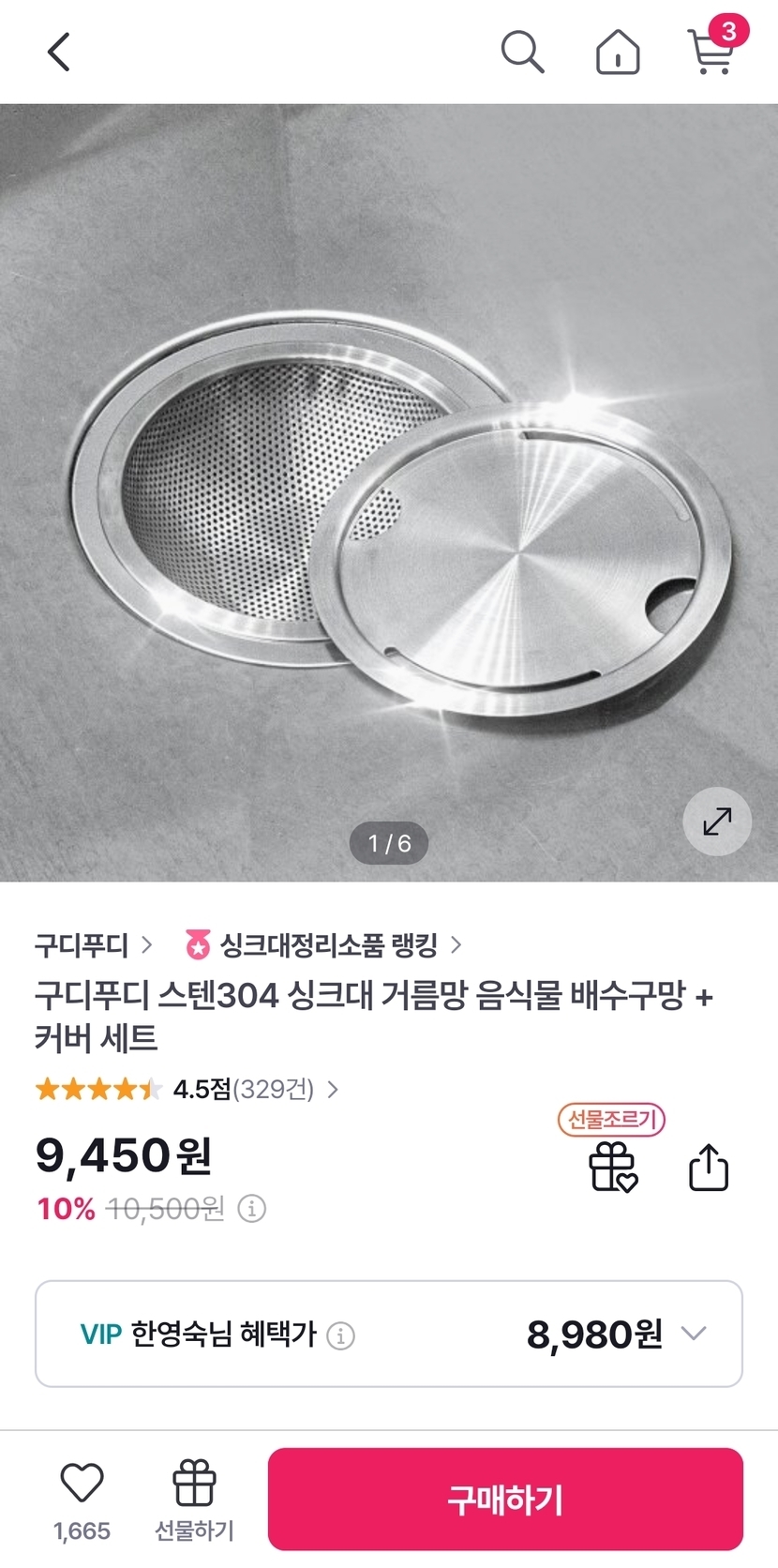View the 싱크대정리소품 랭킹 ranking
The image size is (778, 1568).
[323, 944]
